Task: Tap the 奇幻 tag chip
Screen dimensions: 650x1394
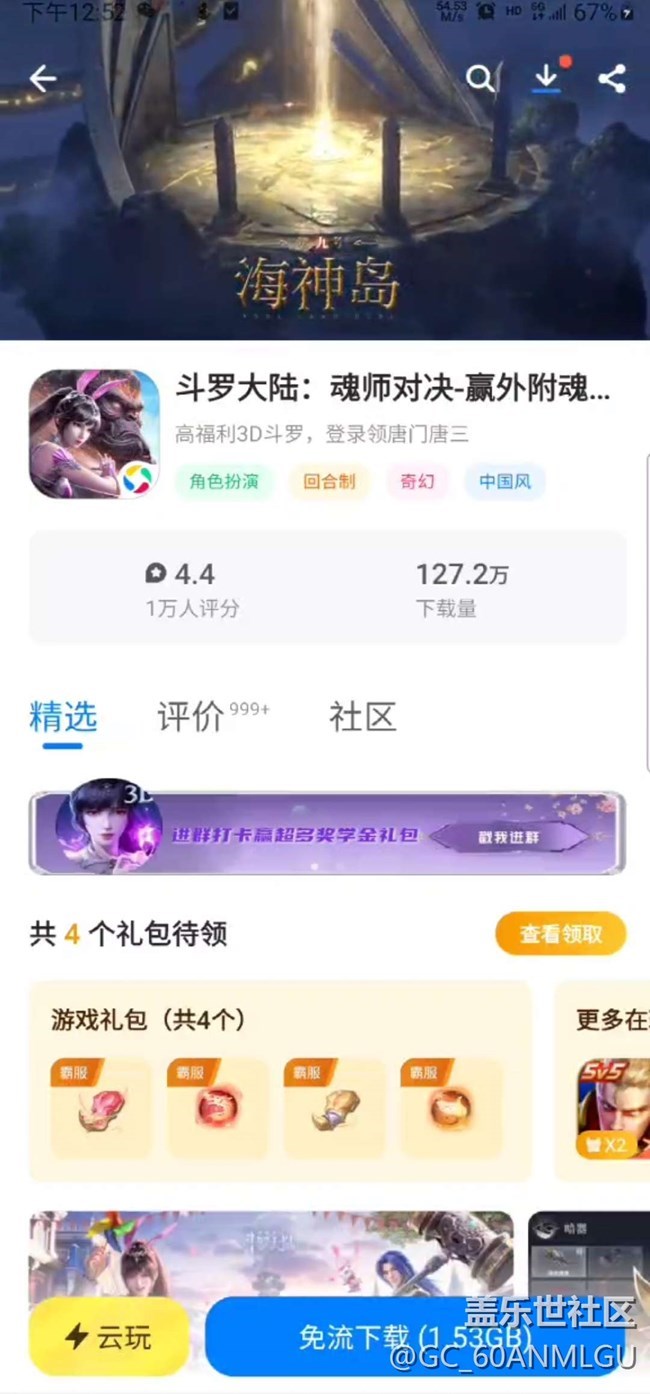Action: point(417,481)
